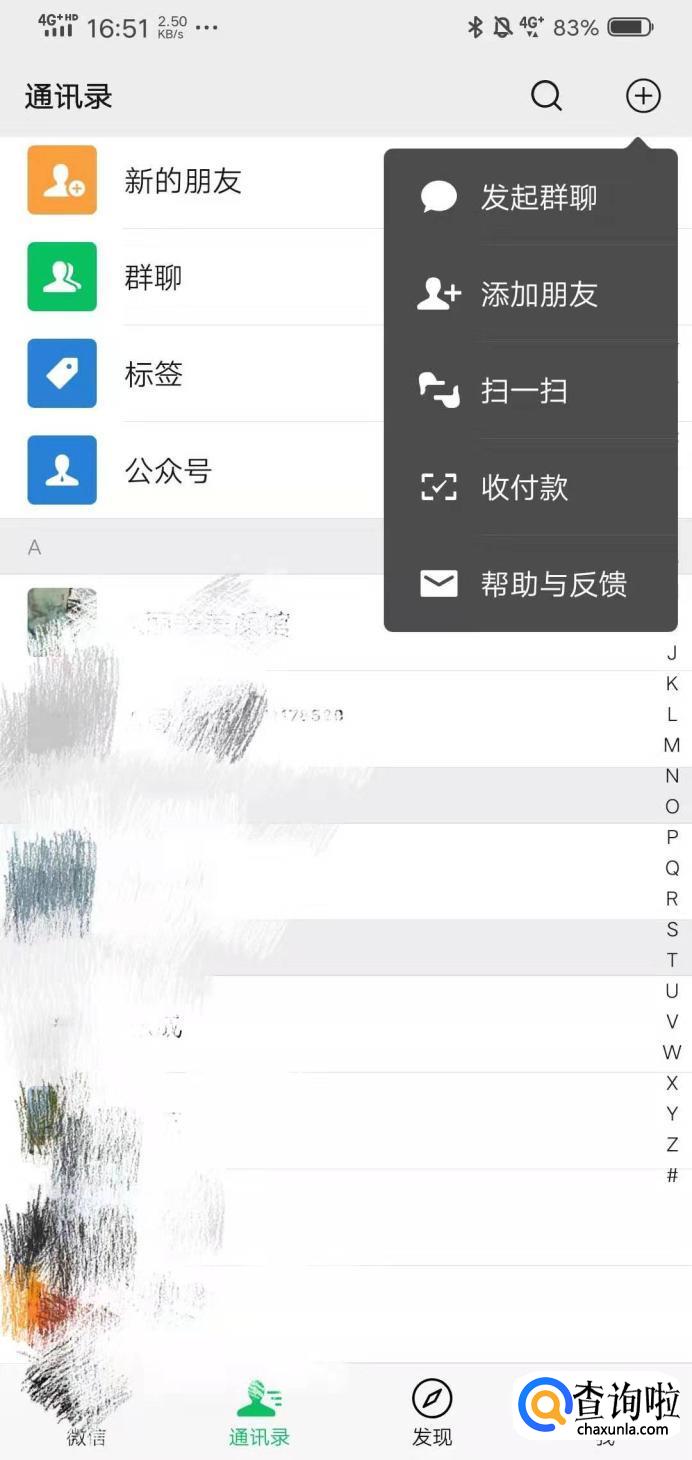Tap the search magnifier icon
This screenshot has width=692, height=1460.
546,96
